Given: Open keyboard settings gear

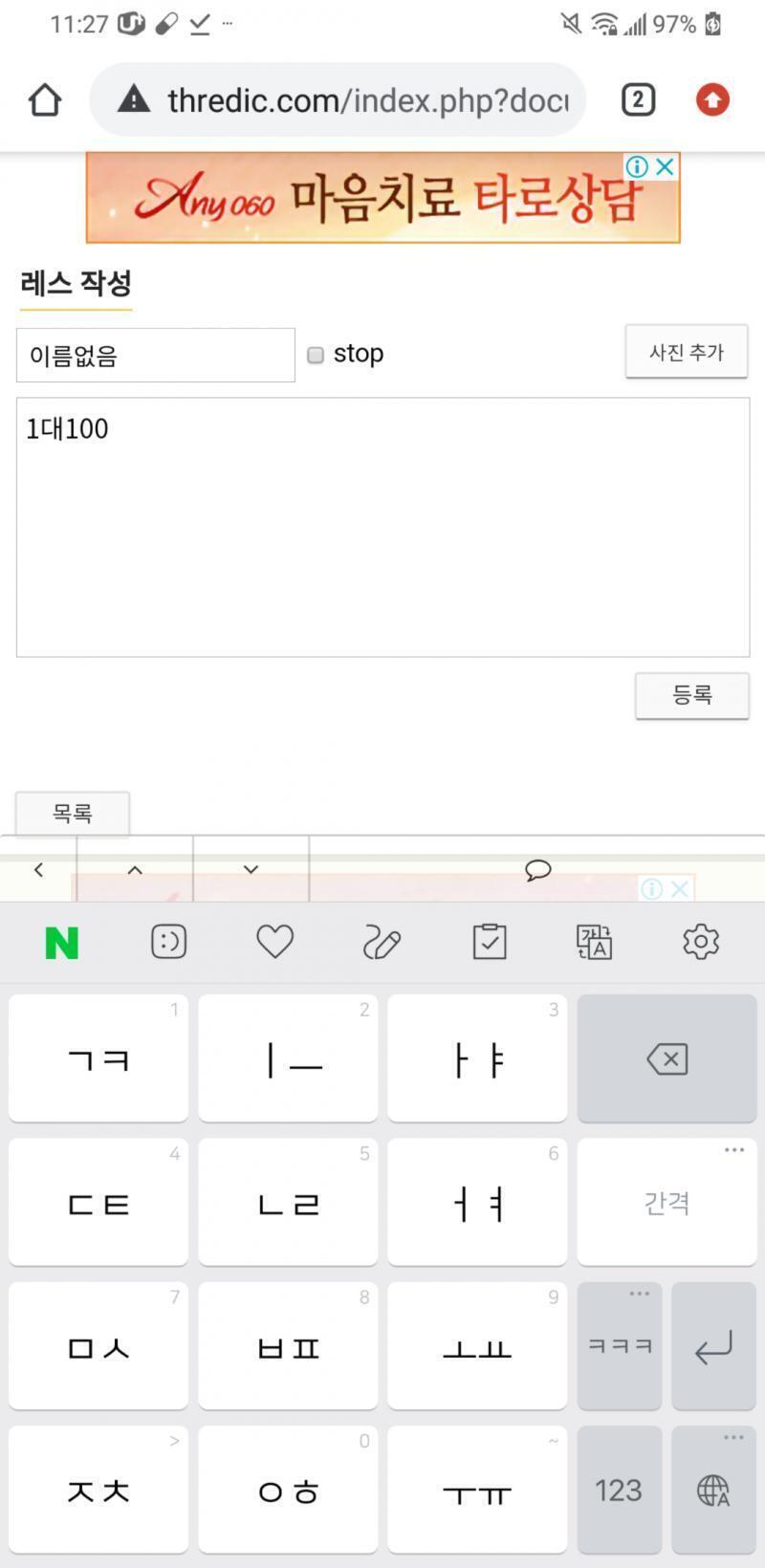Looking at the screenshot, I should (x=701, y=942).
